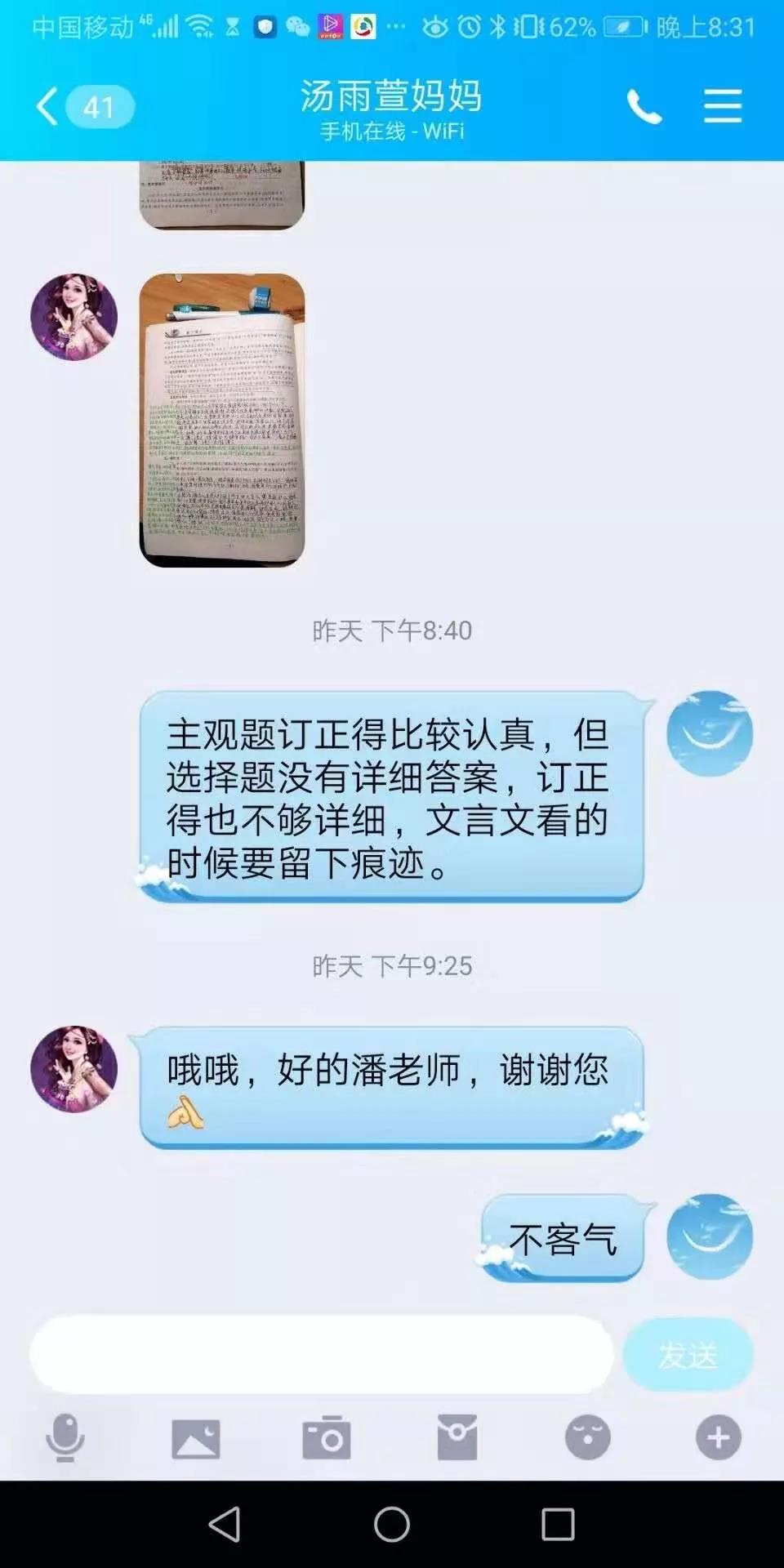784x1568 pixels.
Task: View 汤雨萱妈妈's profile avatar beside her reply
Action: (73, 1069)
